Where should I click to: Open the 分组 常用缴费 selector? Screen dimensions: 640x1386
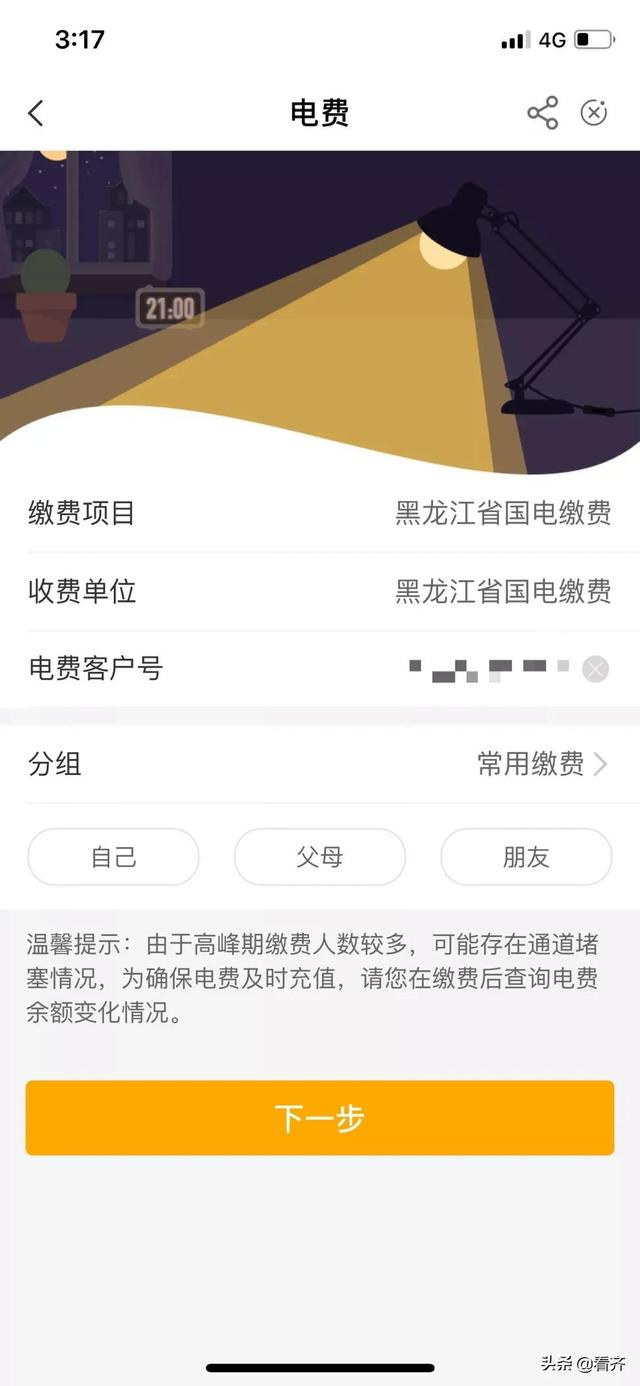[541, 765]
